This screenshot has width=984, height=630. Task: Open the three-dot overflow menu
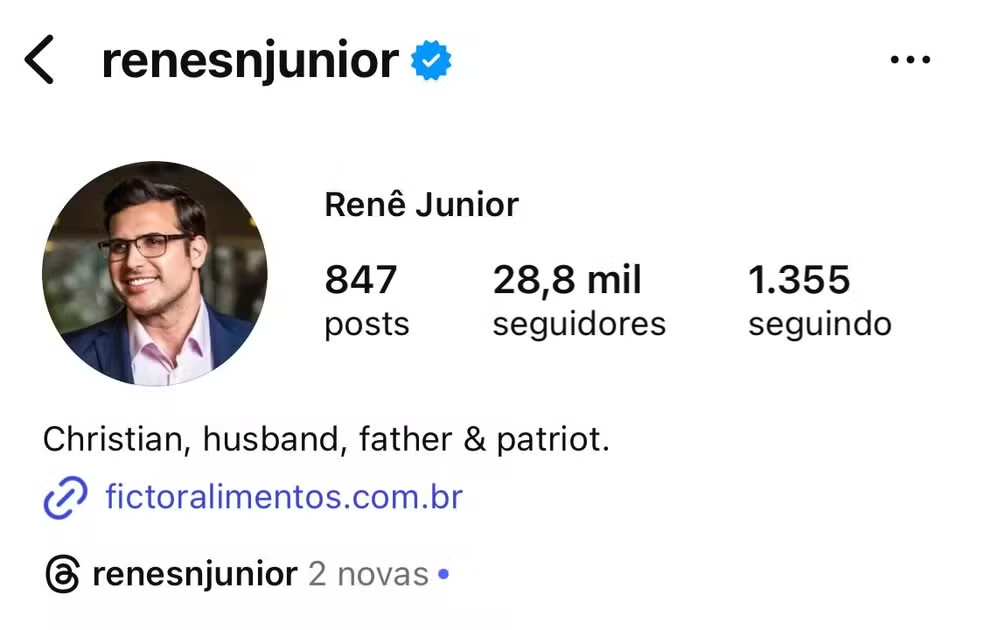point(909,60)
